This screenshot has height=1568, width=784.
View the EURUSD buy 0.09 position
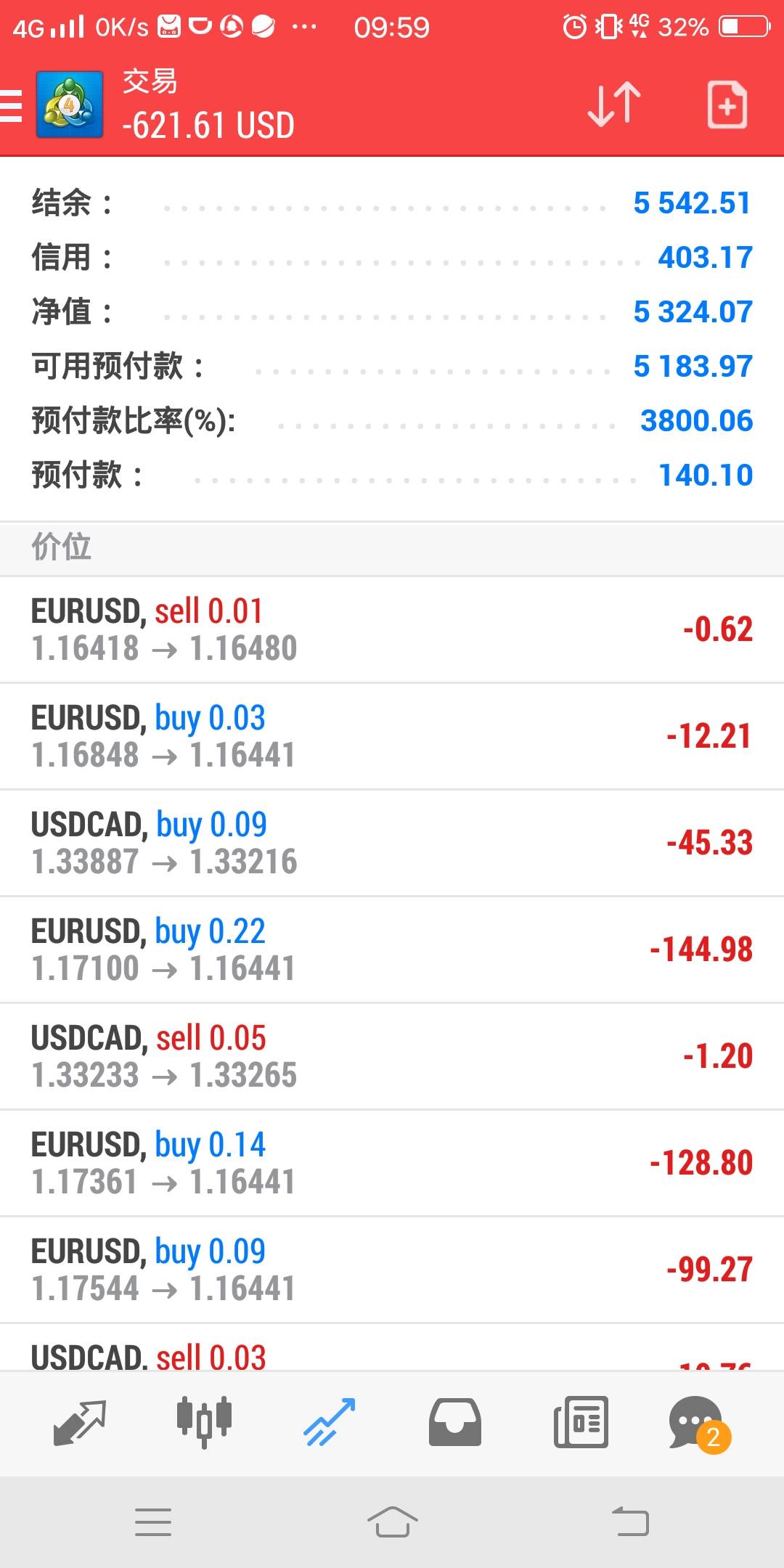(x=392, y=1270)
